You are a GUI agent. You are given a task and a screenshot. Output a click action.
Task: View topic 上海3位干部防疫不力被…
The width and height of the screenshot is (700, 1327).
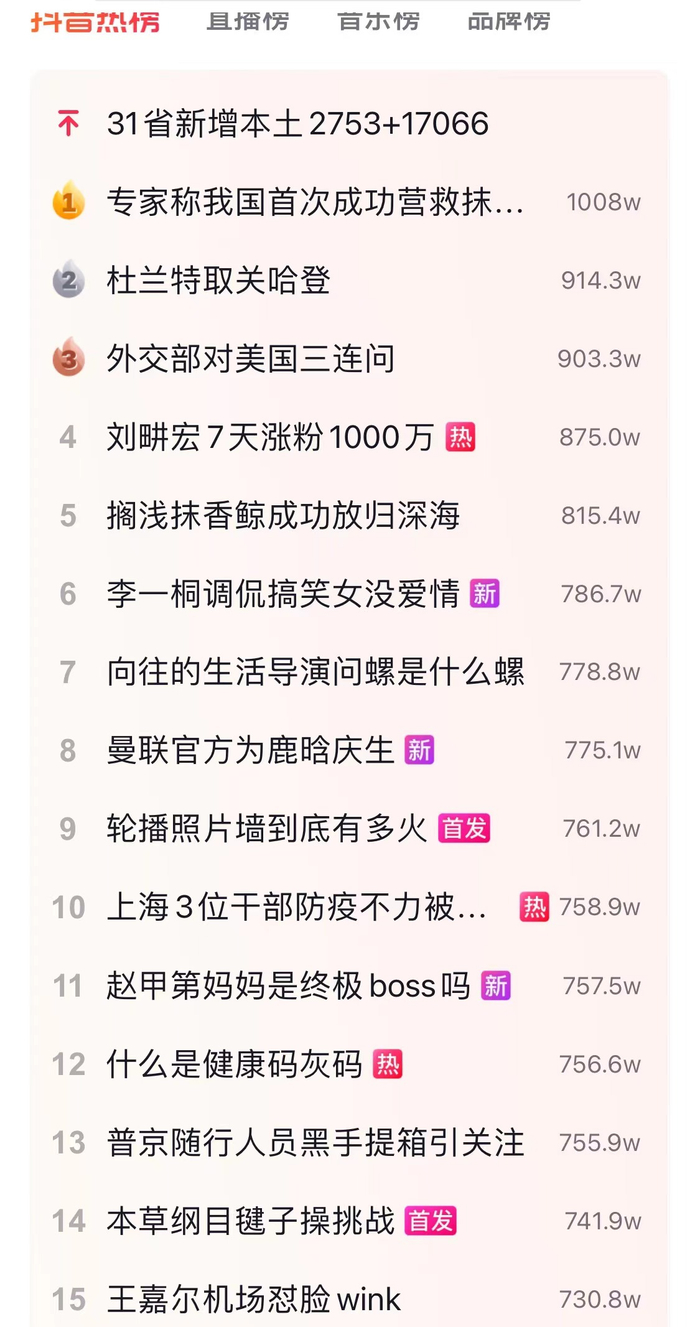(x=297, y=907)
